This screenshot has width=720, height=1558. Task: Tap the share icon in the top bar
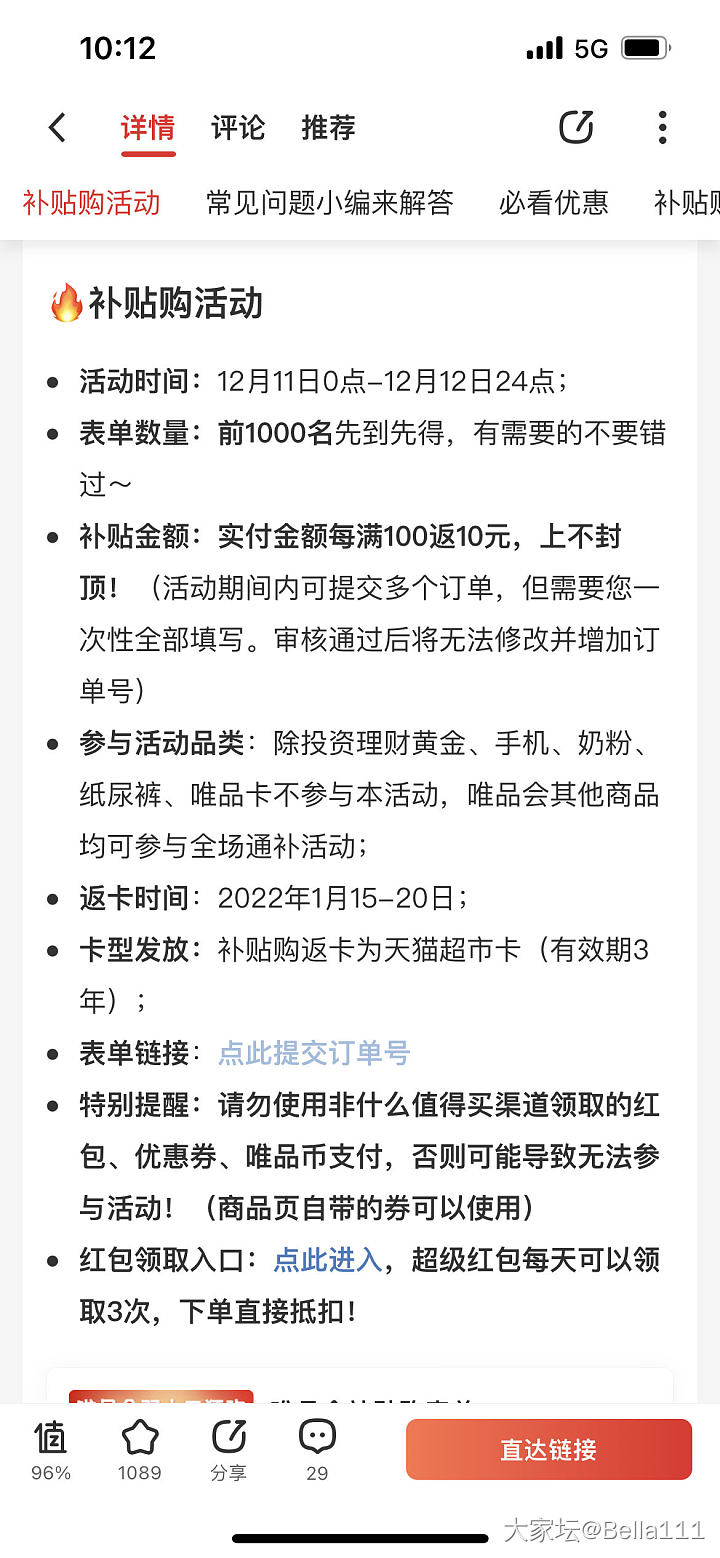(576, 128)
